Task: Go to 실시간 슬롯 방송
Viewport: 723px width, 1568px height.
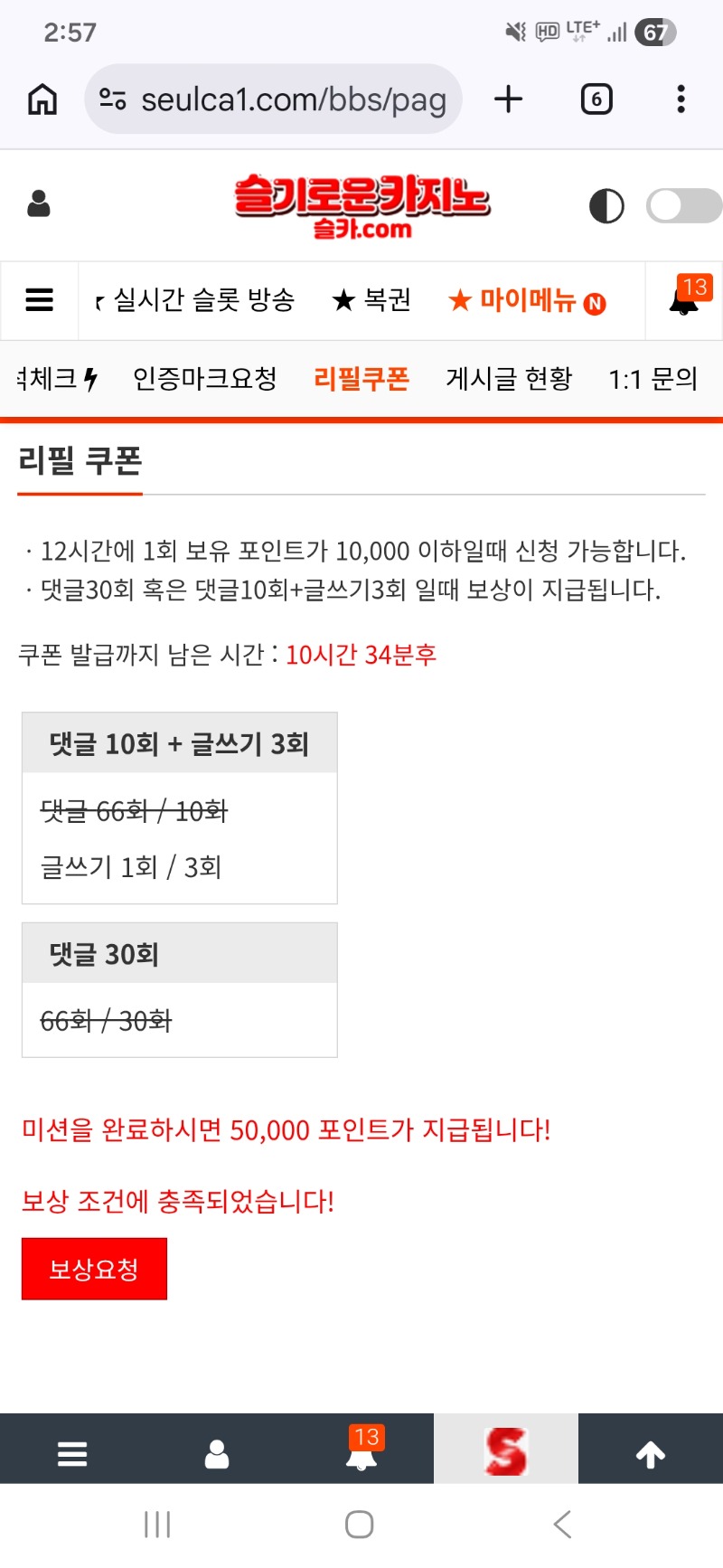Action: (x=203, y=300)
